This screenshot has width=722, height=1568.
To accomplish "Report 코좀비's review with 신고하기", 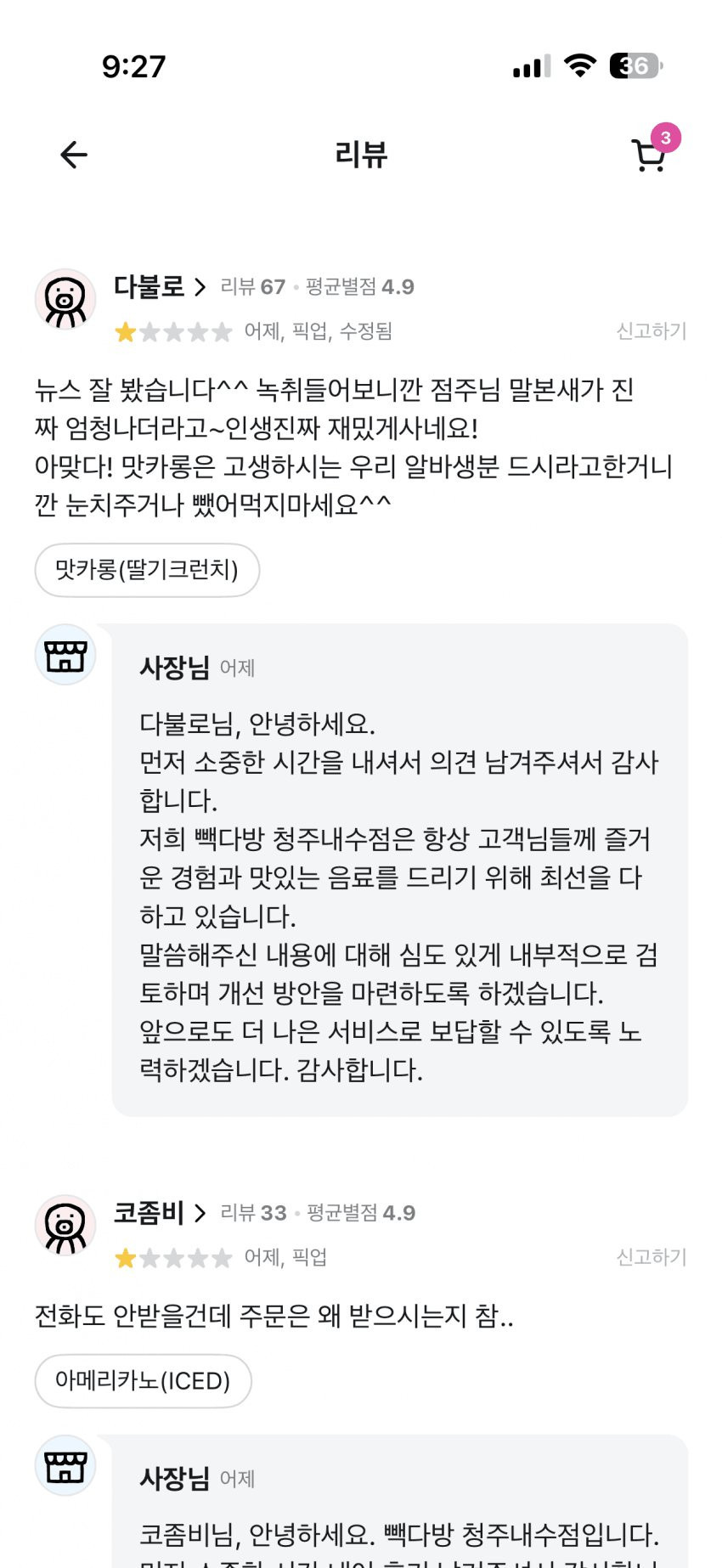I will 651,1257.
